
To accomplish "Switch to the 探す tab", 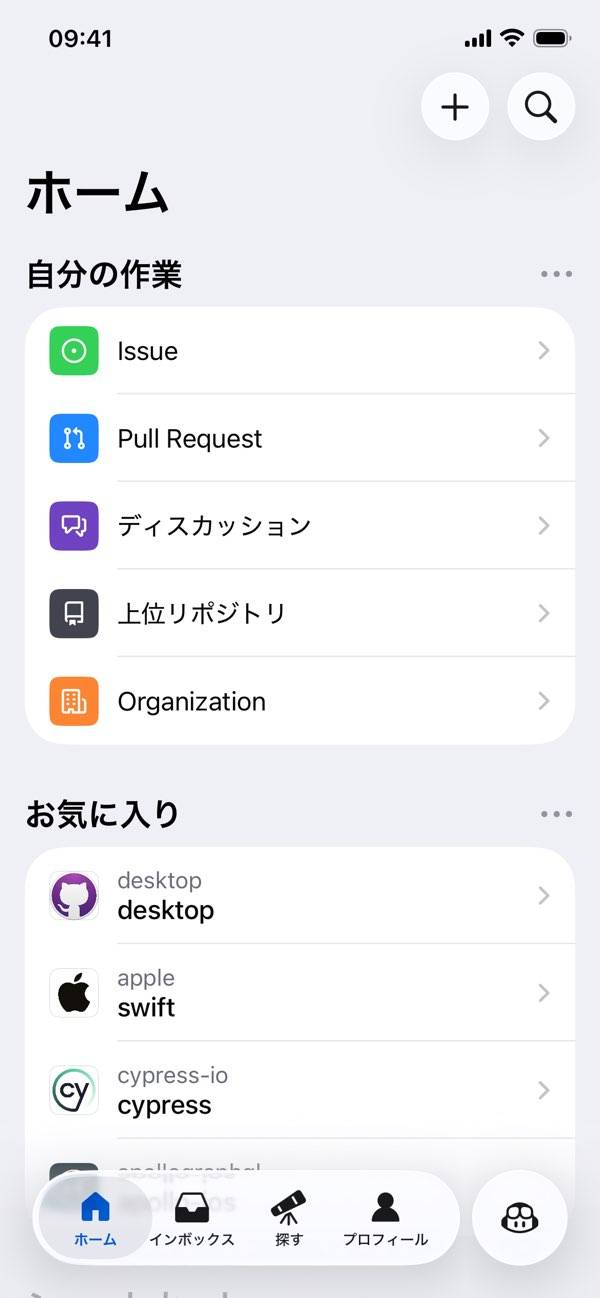I will point(289,1219).
